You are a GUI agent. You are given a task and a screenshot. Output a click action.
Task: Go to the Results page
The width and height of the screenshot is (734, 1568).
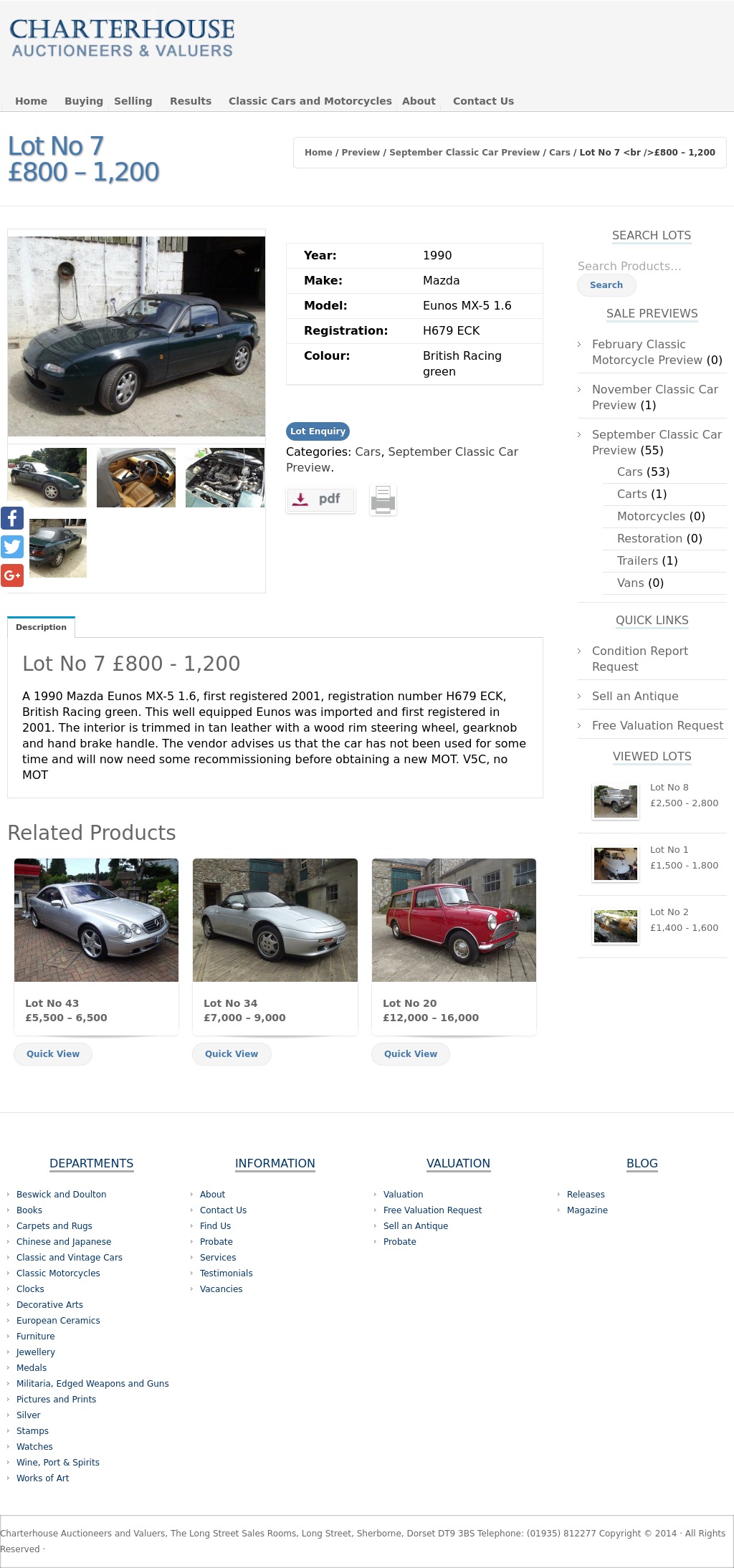click(190, 101)
